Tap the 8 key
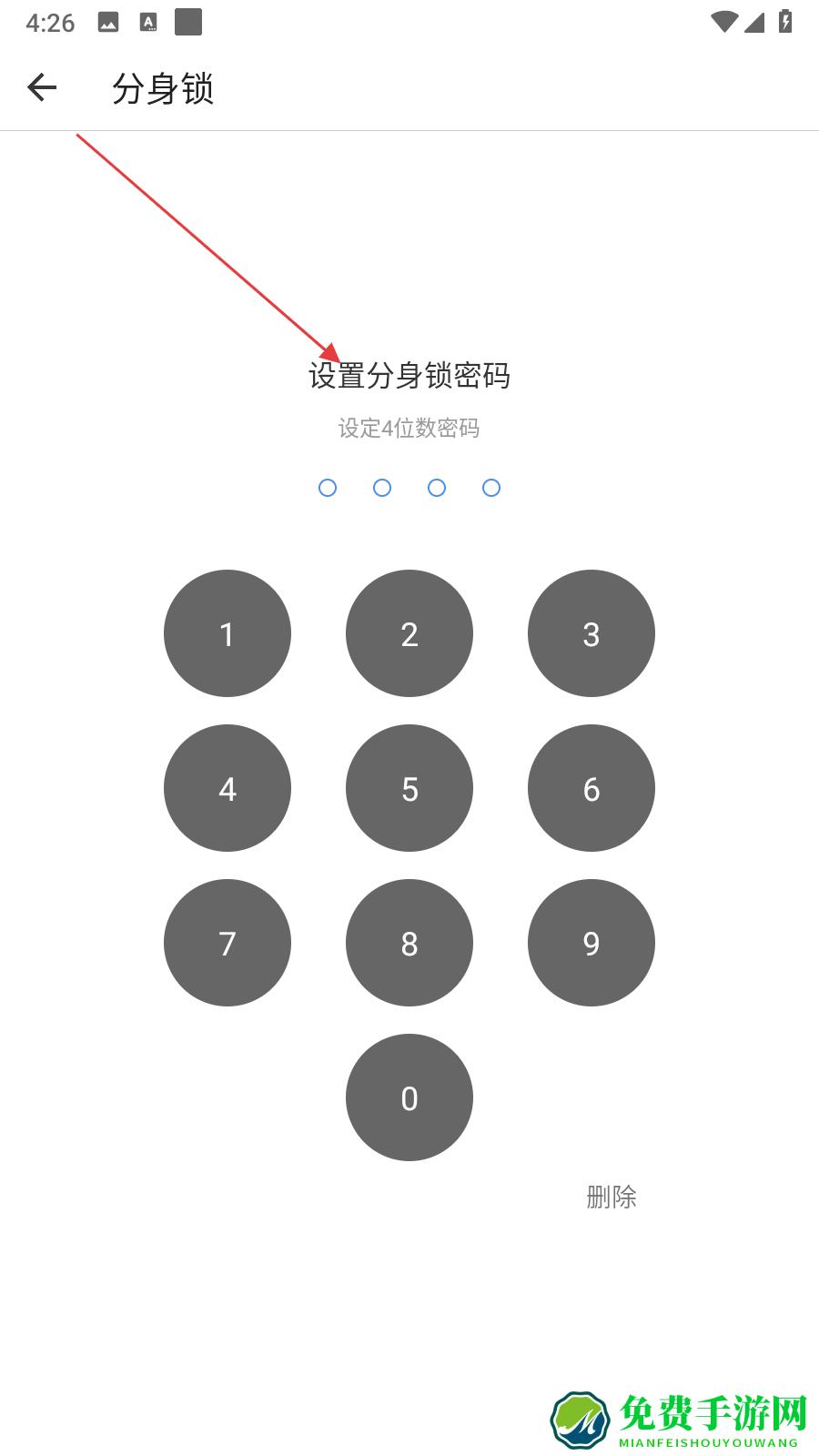Screen dimensions: 819x1456 tap(409, 943)
